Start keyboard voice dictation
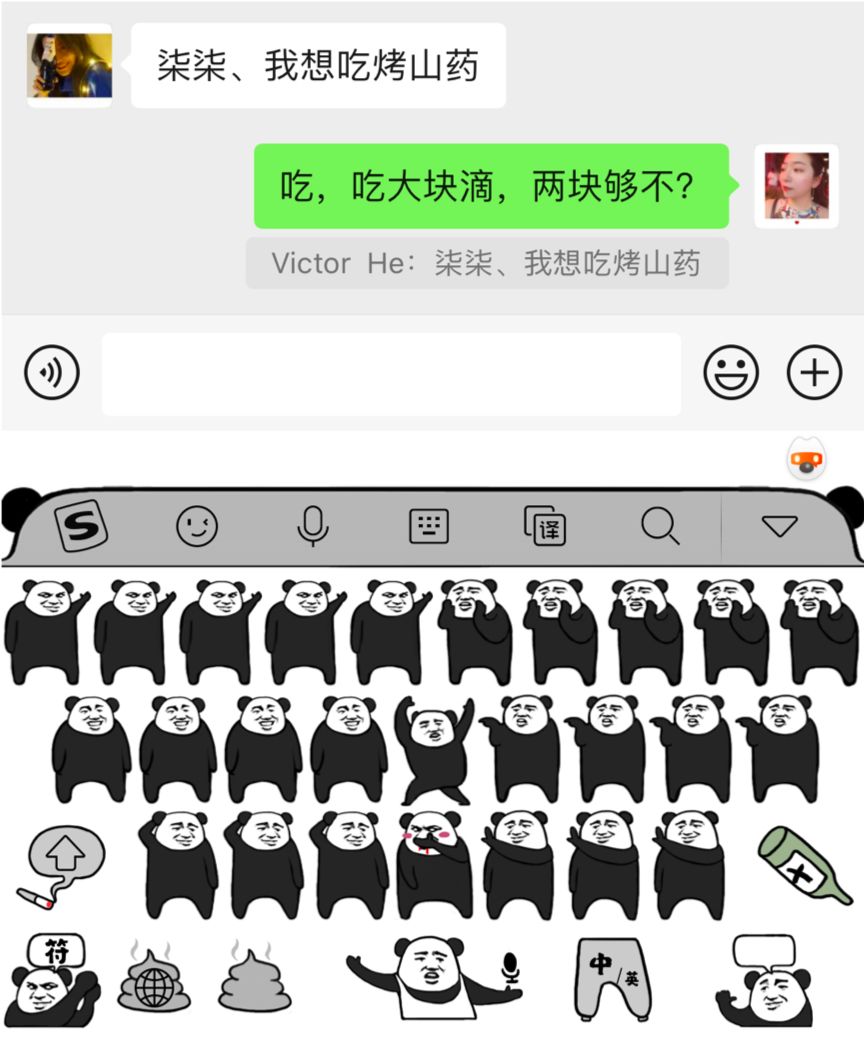The width and height of the screenshot is (864, 1037). click(x=313, y=525)
